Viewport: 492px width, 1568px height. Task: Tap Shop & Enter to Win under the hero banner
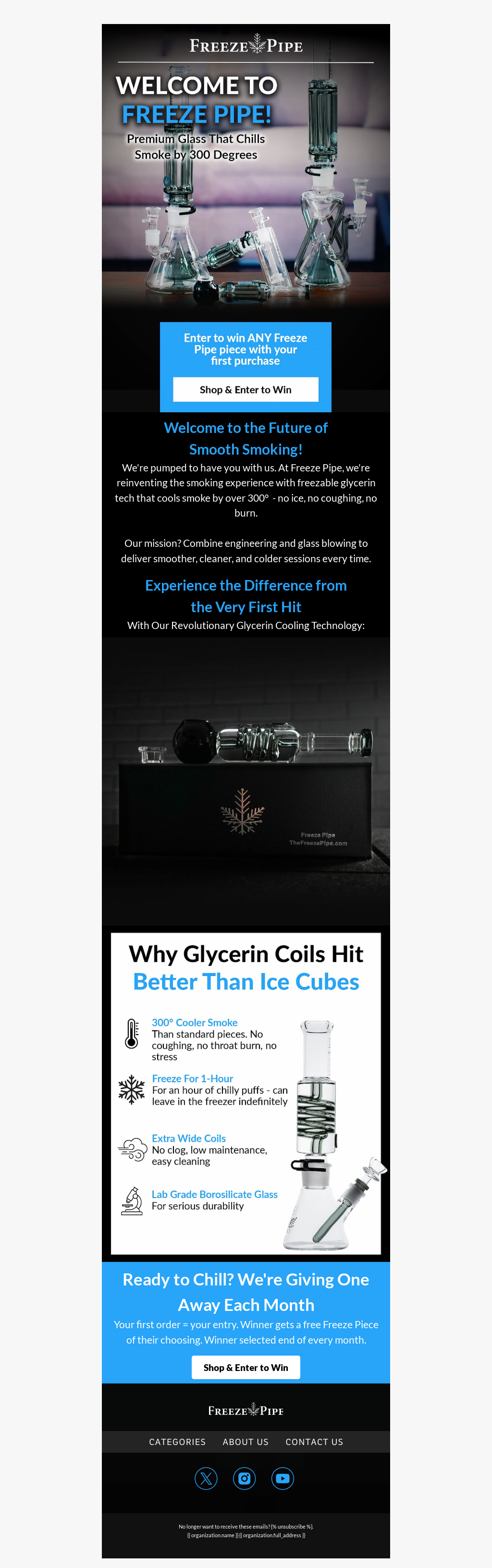tap(246, 390)
